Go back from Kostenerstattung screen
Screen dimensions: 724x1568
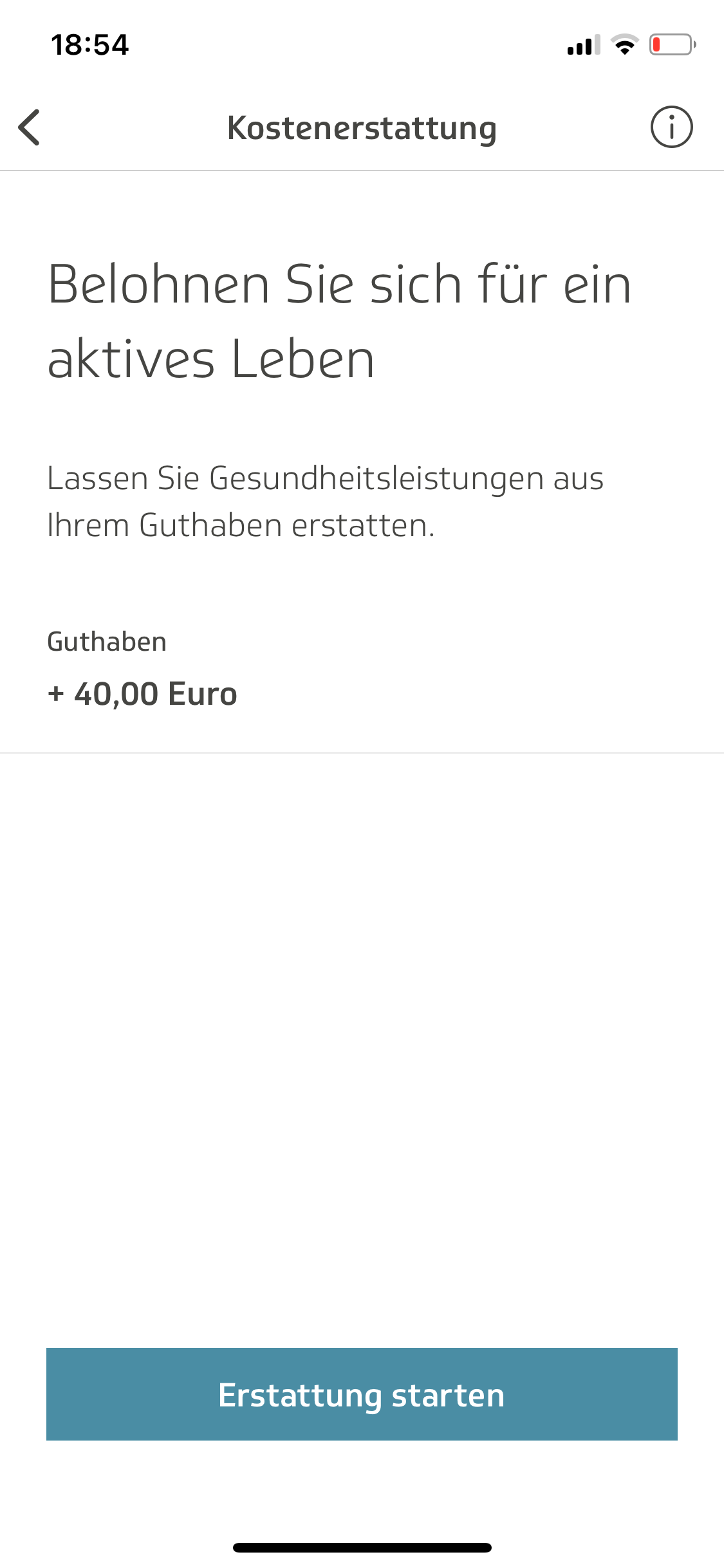click(30, 127)
